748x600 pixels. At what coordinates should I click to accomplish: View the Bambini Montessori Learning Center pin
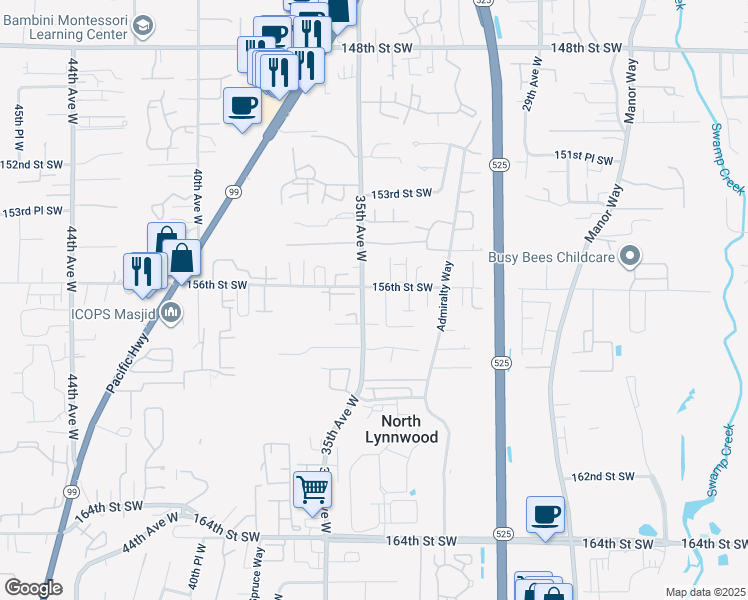(x=143, y=26)
